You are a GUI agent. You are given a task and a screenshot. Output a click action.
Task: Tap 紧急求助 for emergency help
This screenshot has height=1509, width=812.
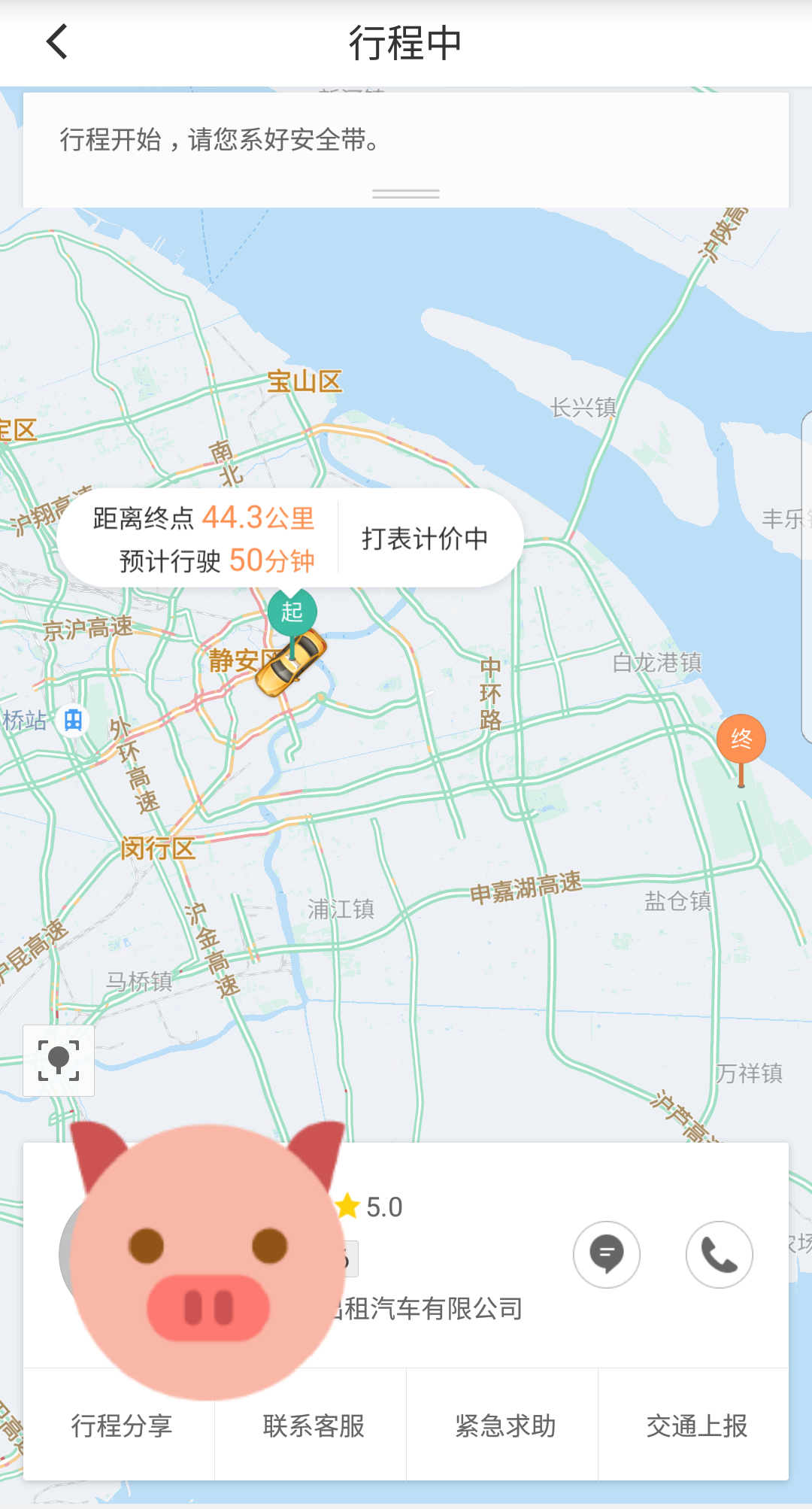(x=505, y=1426)
